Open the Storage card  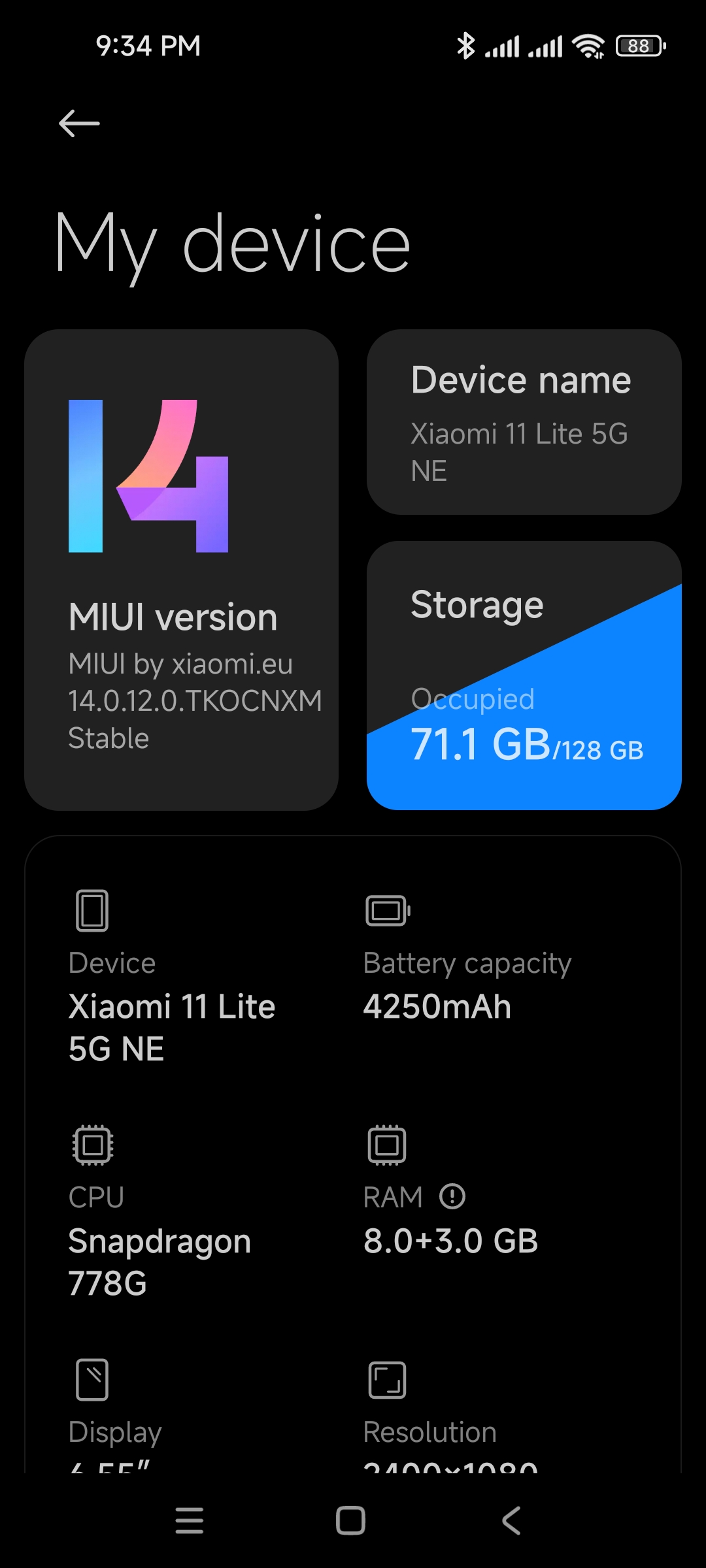(524, 676)
